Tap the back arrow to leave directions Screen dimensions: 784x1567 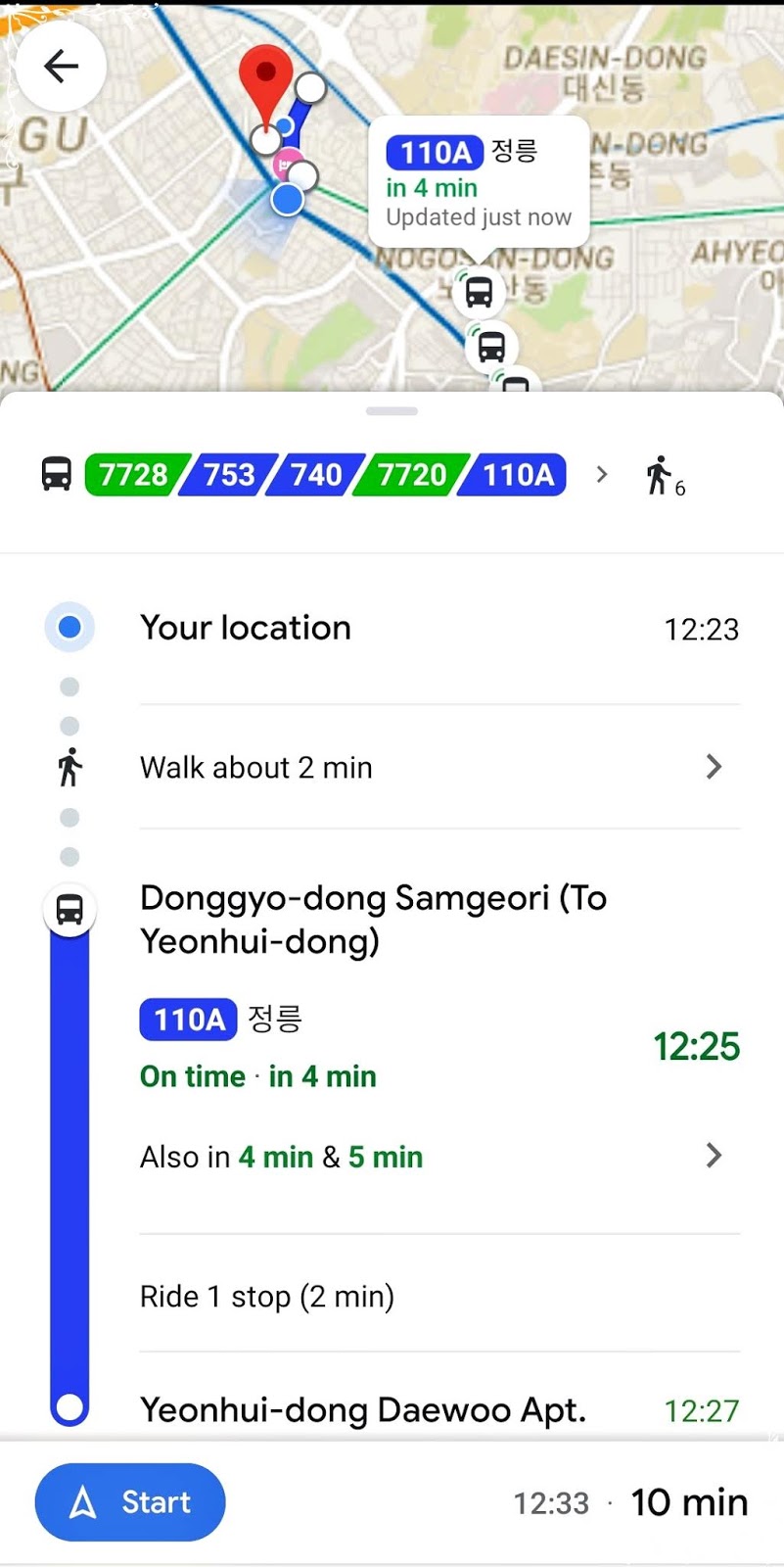(x=61, y=66)
